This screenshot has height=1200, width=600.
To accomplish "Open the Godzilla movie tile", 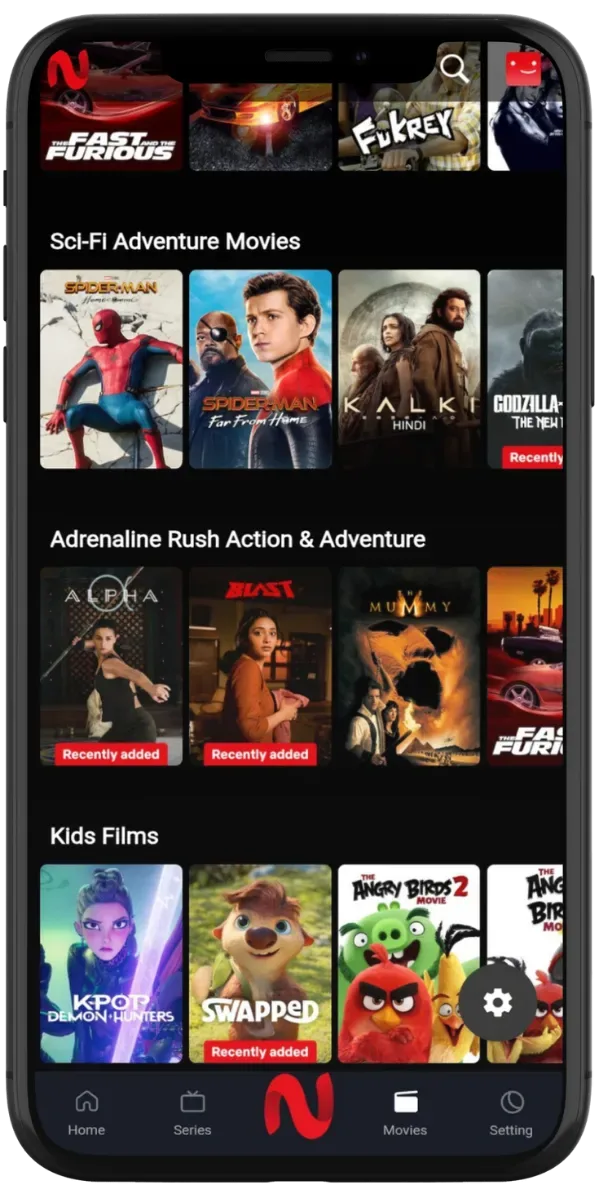I will point(526,369).
